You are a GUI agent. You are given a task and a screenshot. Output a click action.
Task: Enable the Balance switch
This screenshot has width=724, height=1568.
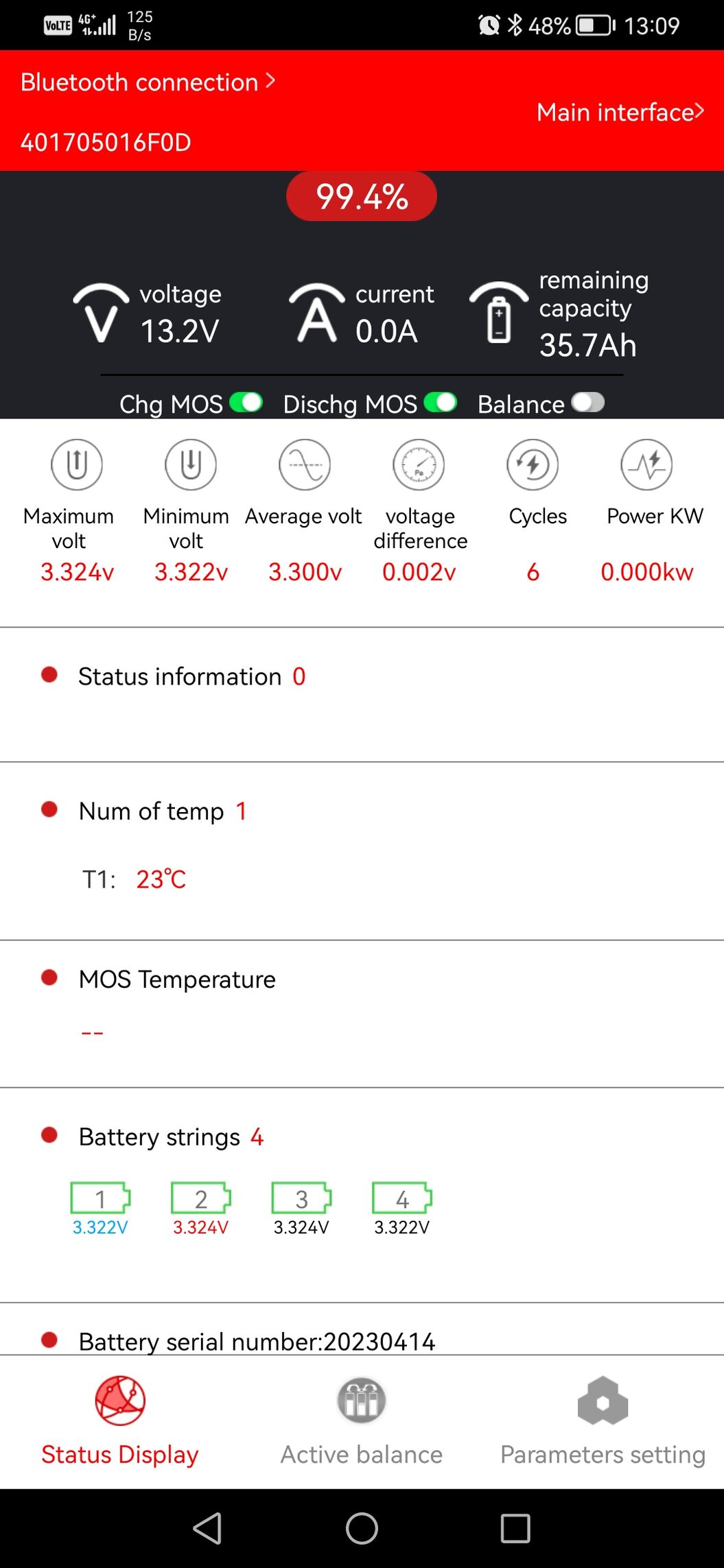tap(588, 403)
